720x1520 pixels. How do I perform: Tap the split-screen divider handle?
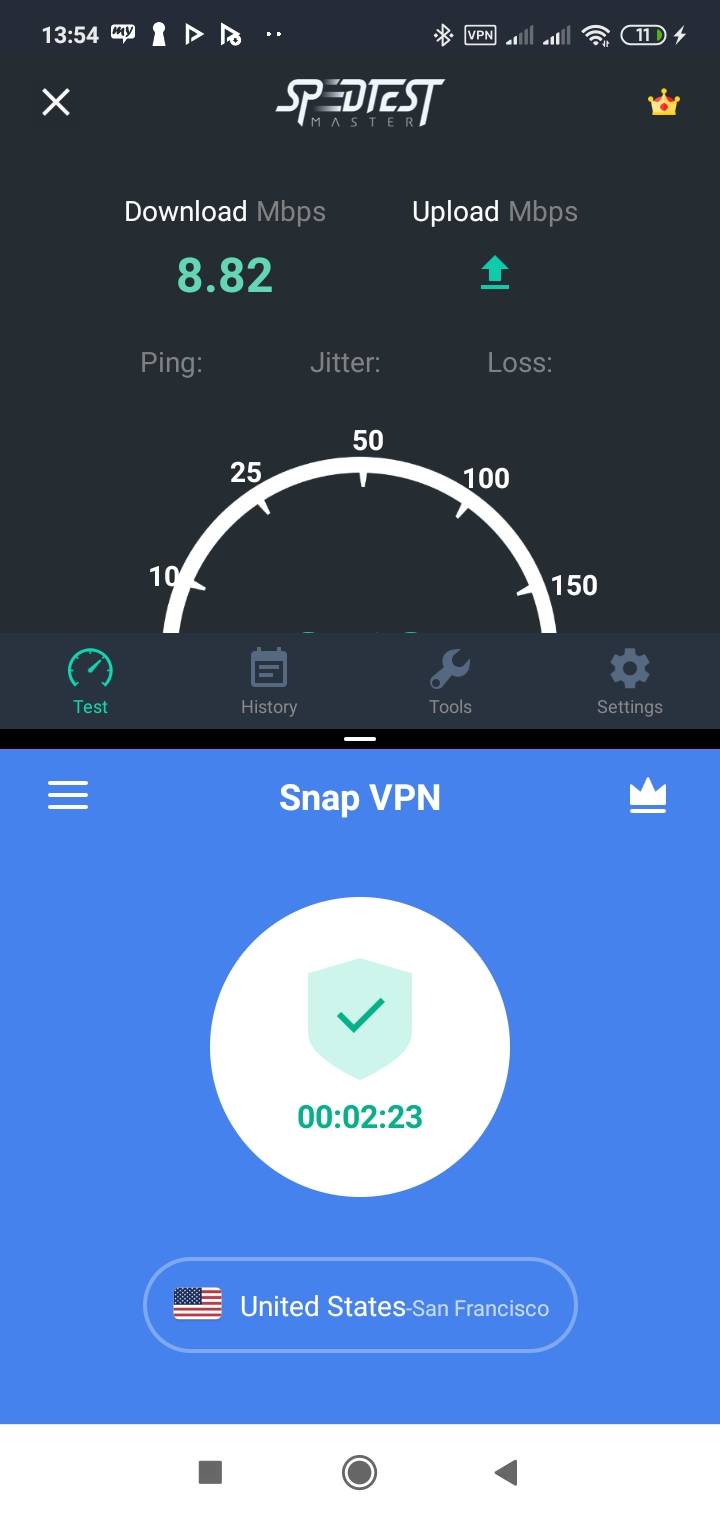[x=360, y=739]
